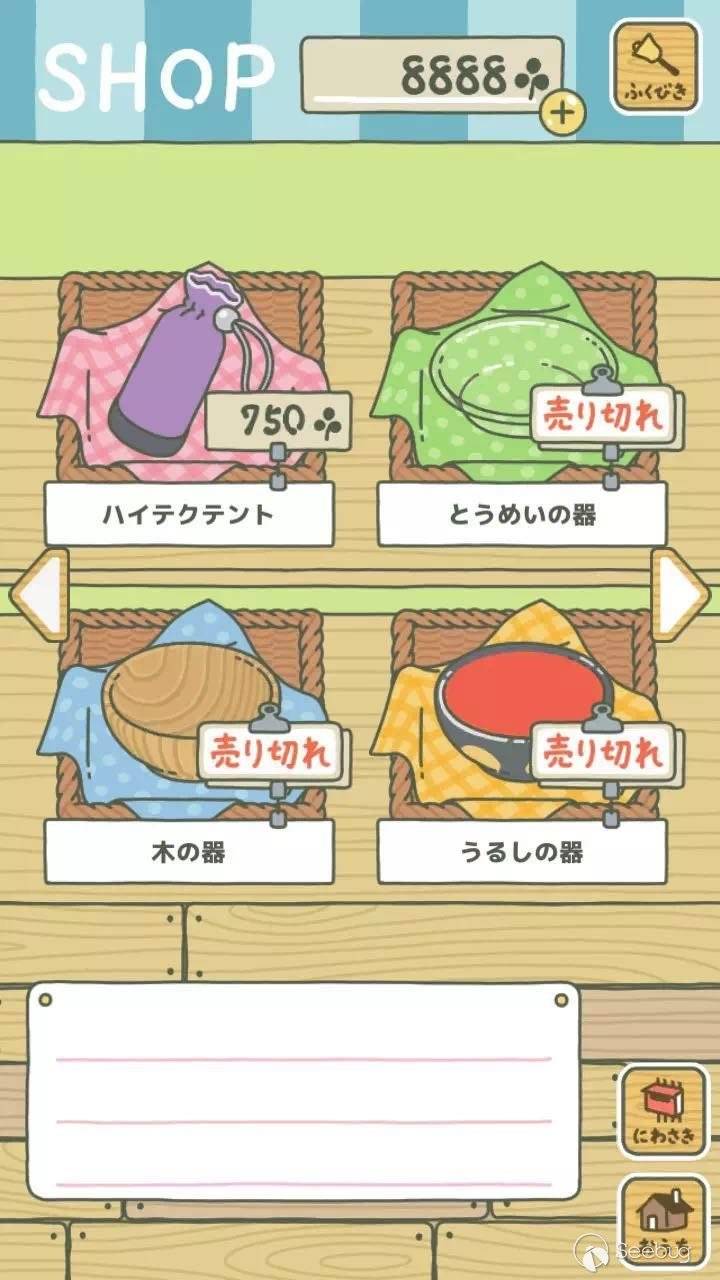Screen dimensions: 720x1280
Task: Go to the おうち home screen
Action: tap(664, 1222)
